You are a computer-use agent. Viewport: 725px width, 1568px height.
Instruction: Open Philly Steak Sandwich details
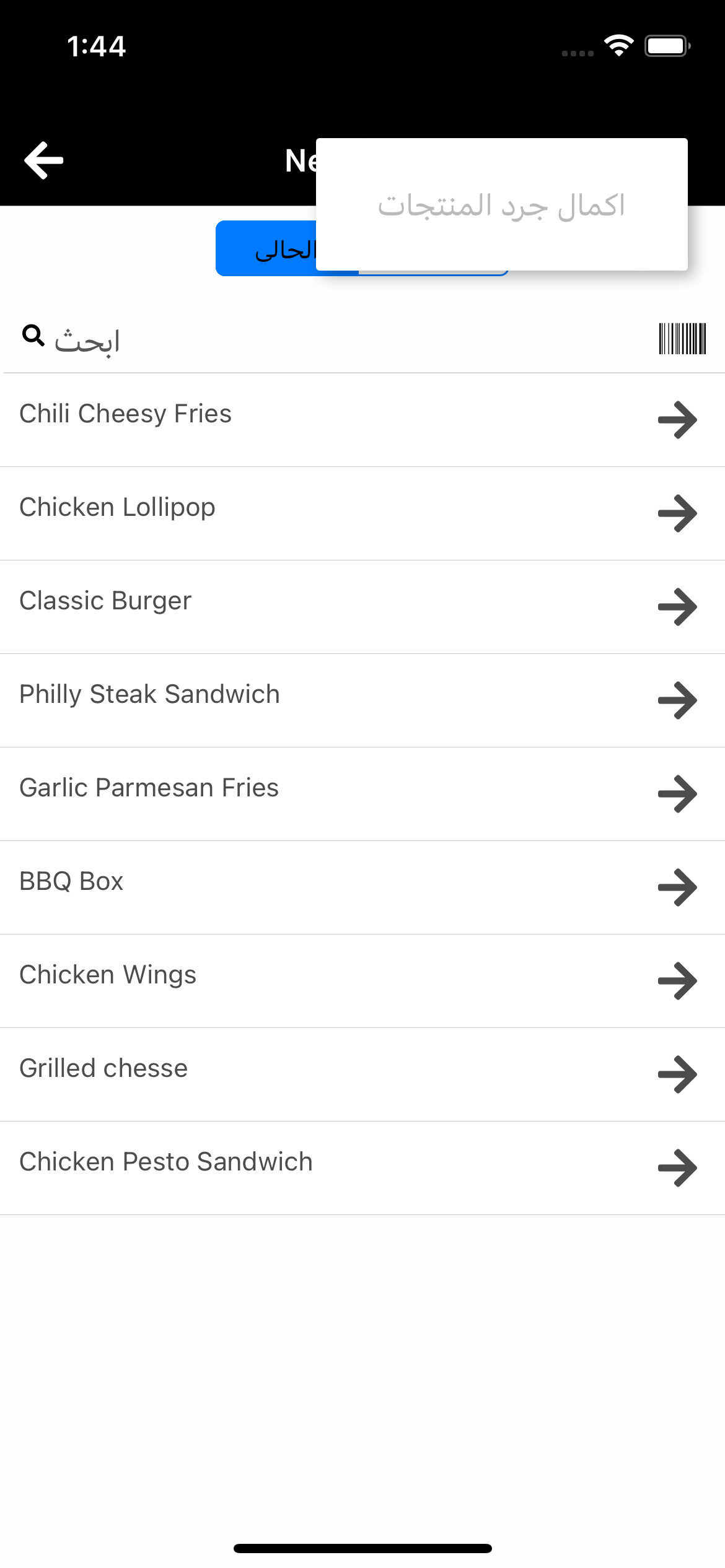pyautogui.click(x=362, y=700)
